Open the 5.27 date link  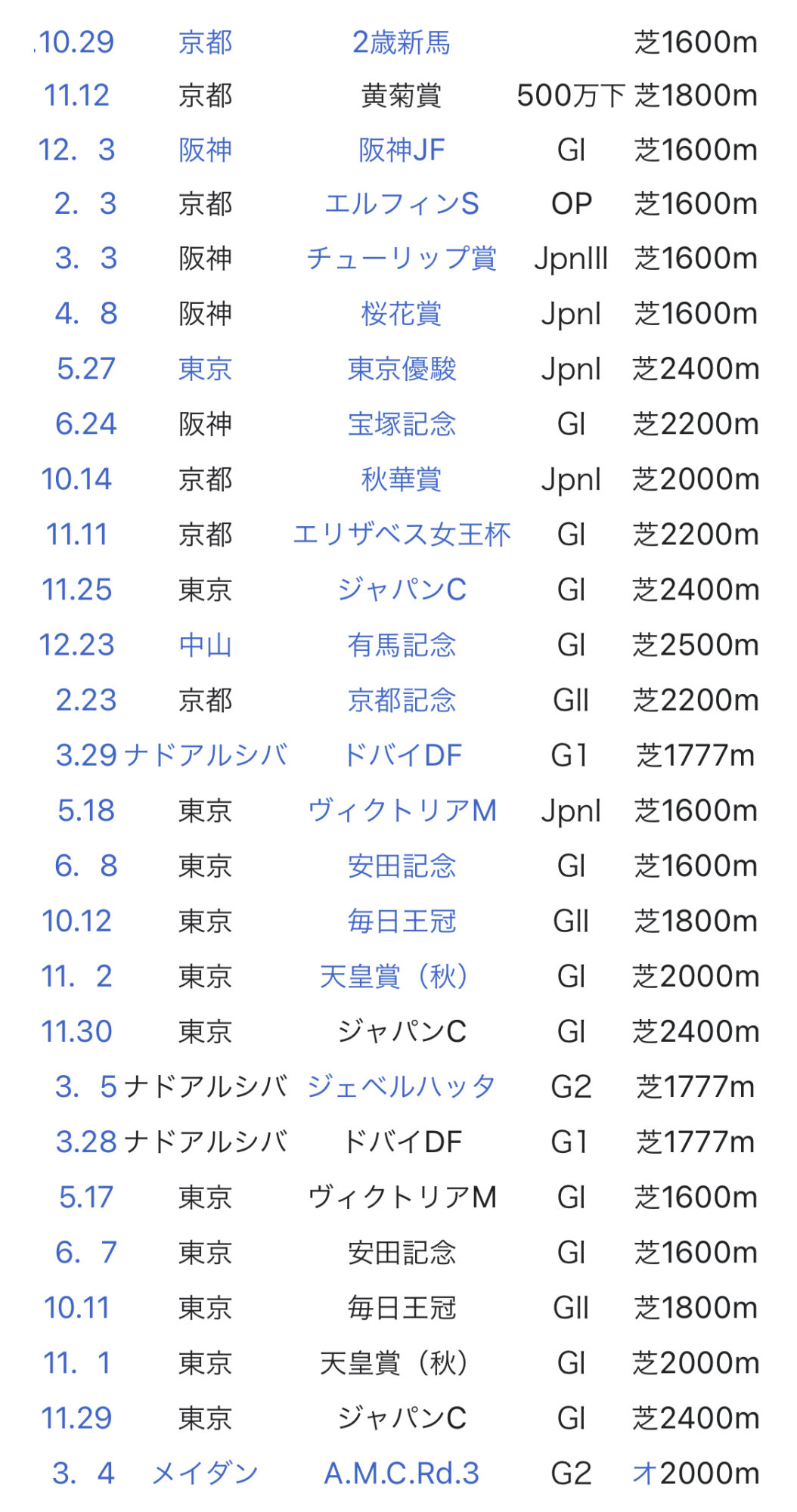coord(85,369)
